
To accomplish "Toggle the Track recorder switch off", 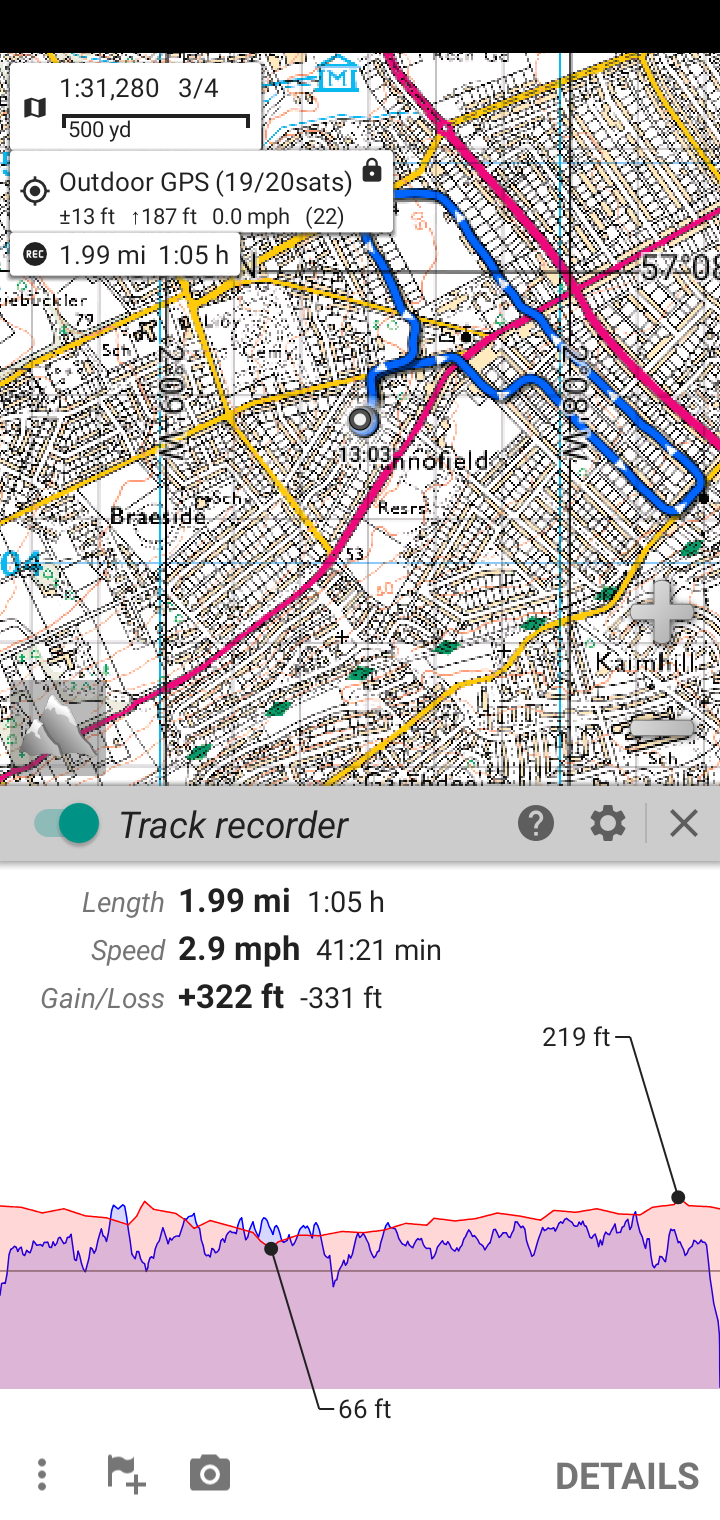I will pos(66,824).
